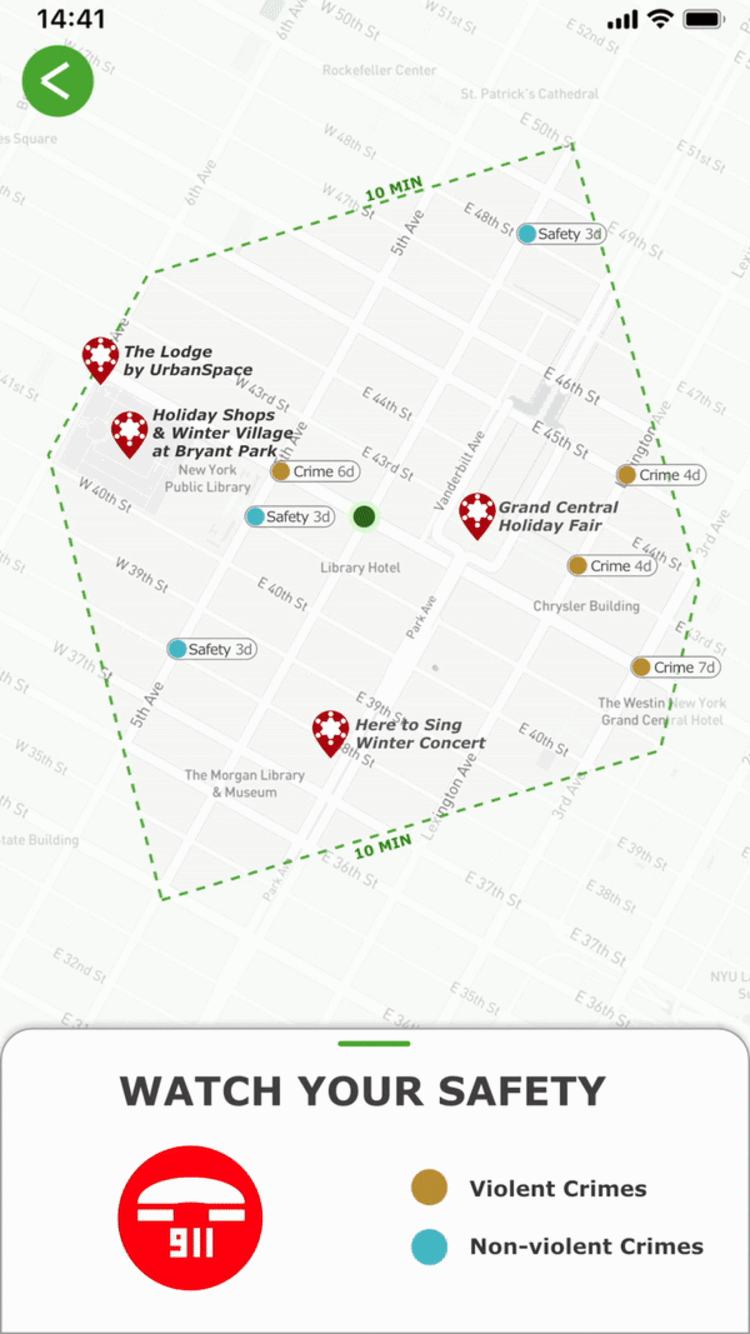Open Here to Sing Winter Concert pin

[x=330, y=732]
